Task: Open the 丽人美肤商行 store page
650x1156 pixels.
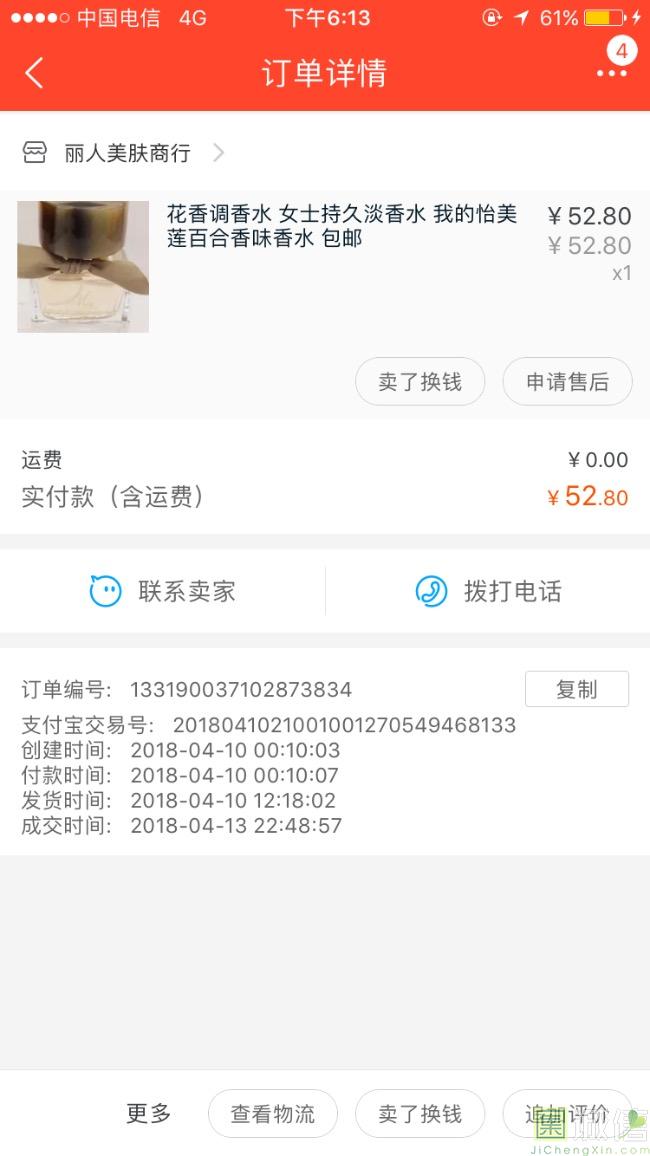Action: pos(127,153)
